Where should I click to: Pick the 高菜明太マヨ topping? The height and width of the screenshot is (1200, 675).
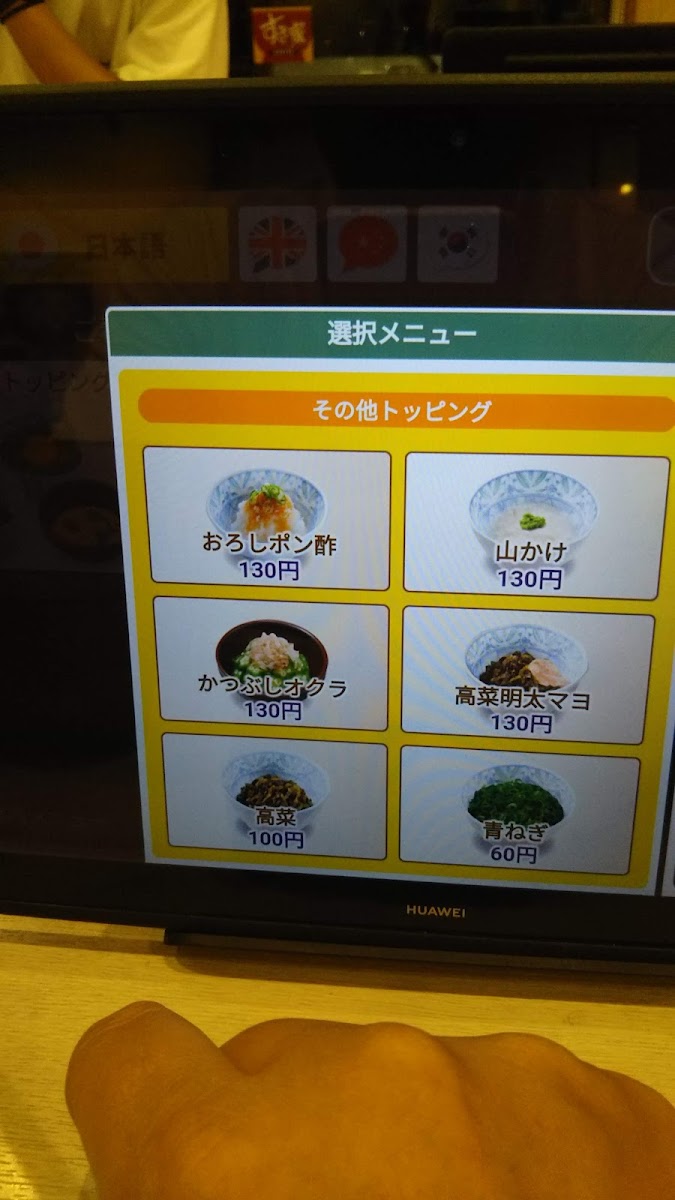pyautogui.click(x=527, y=675)
